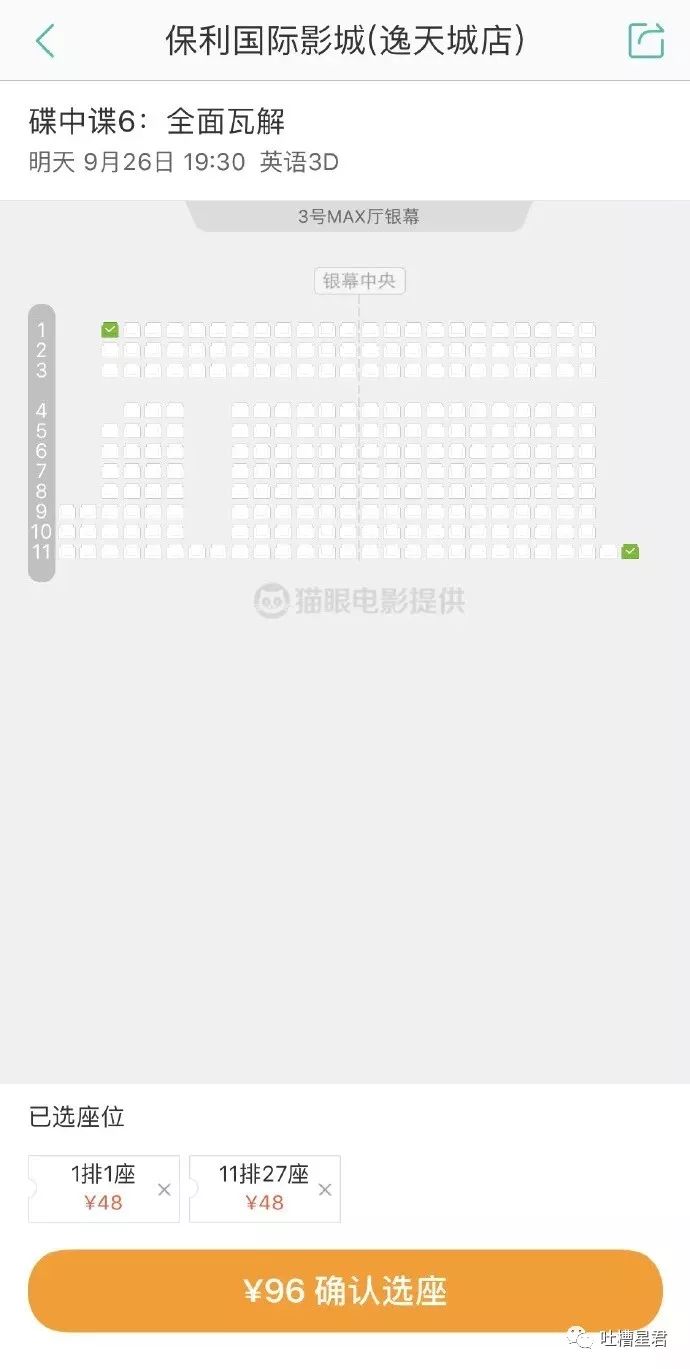
Task: Deselect the green seat in row 1
Action: pyautogui.click(x=110, y=330)
